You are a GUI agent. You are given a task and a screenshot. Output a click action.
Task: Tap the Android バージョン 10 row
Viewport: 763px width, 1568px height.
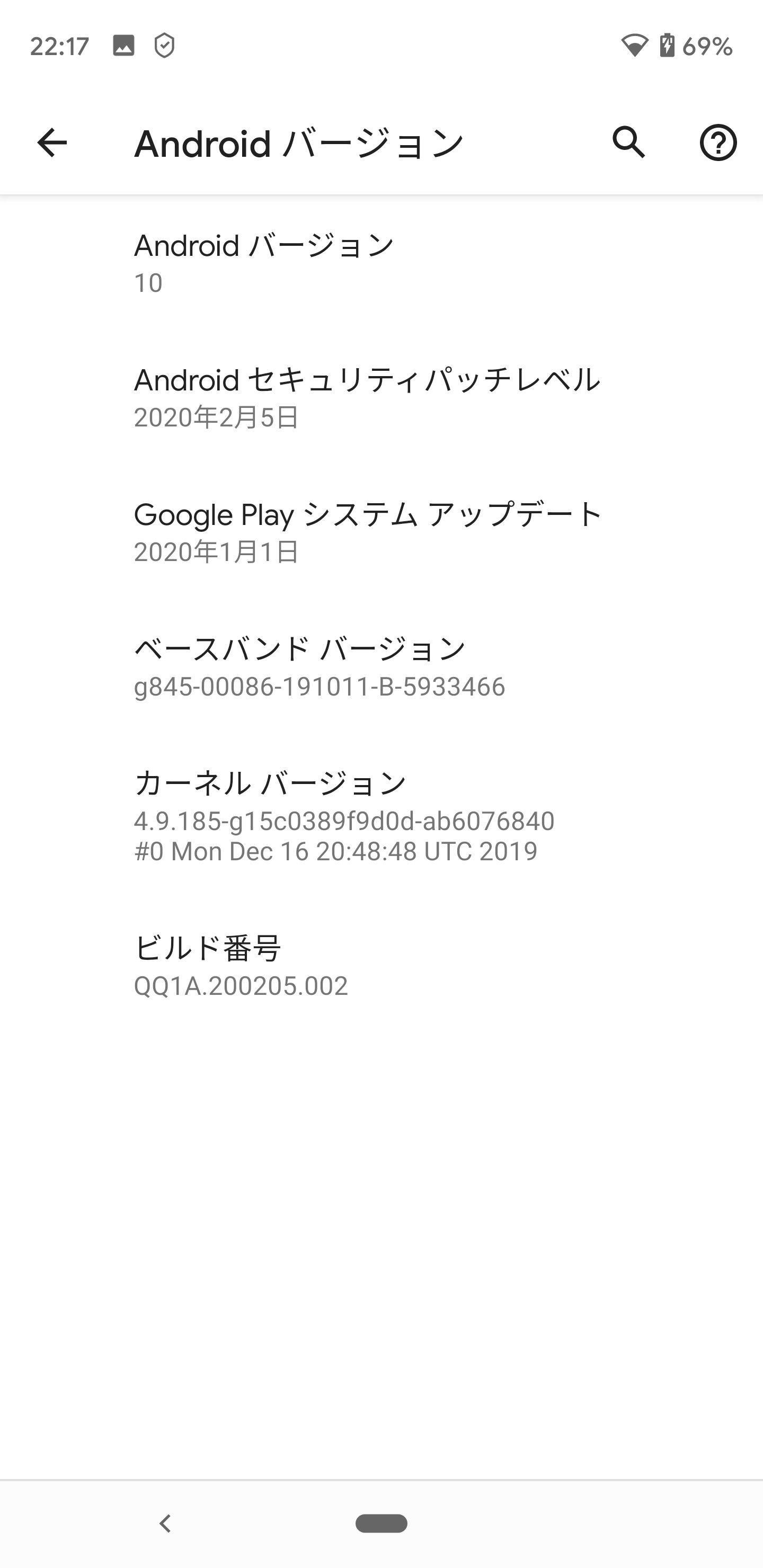[381, 264]
